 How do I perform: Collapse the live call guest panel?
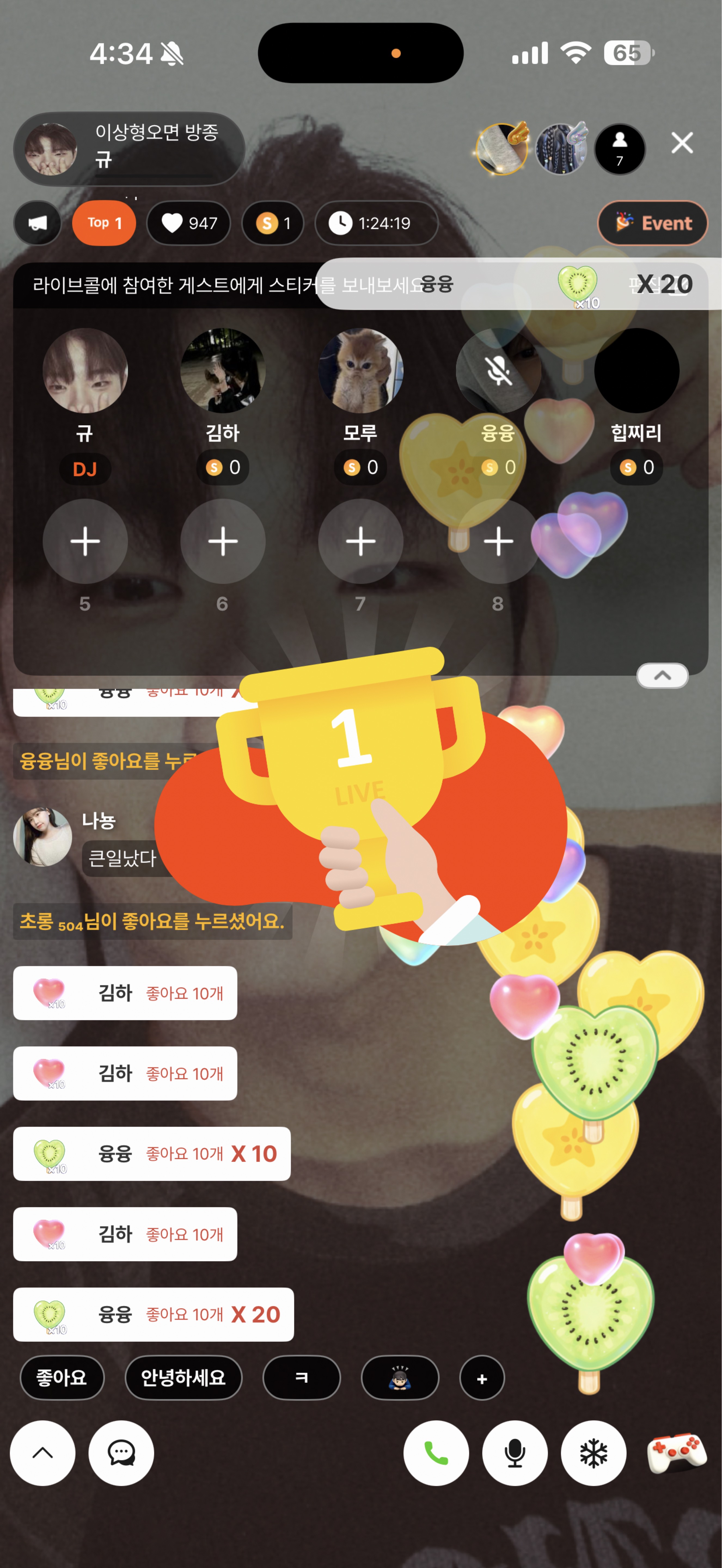point(662,675)
